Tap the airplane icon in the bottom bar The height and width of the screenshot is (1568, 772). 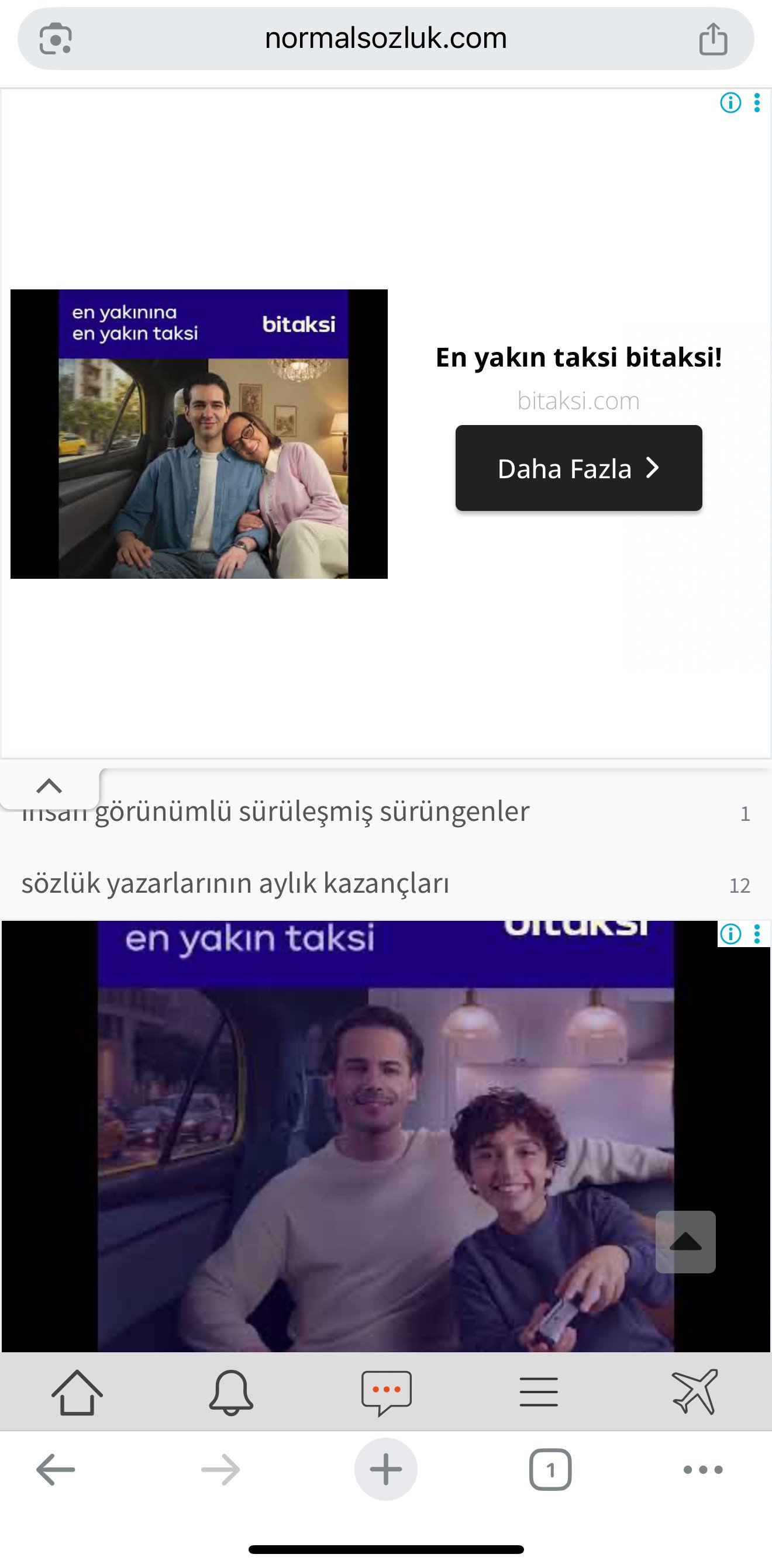(695, 1393)
